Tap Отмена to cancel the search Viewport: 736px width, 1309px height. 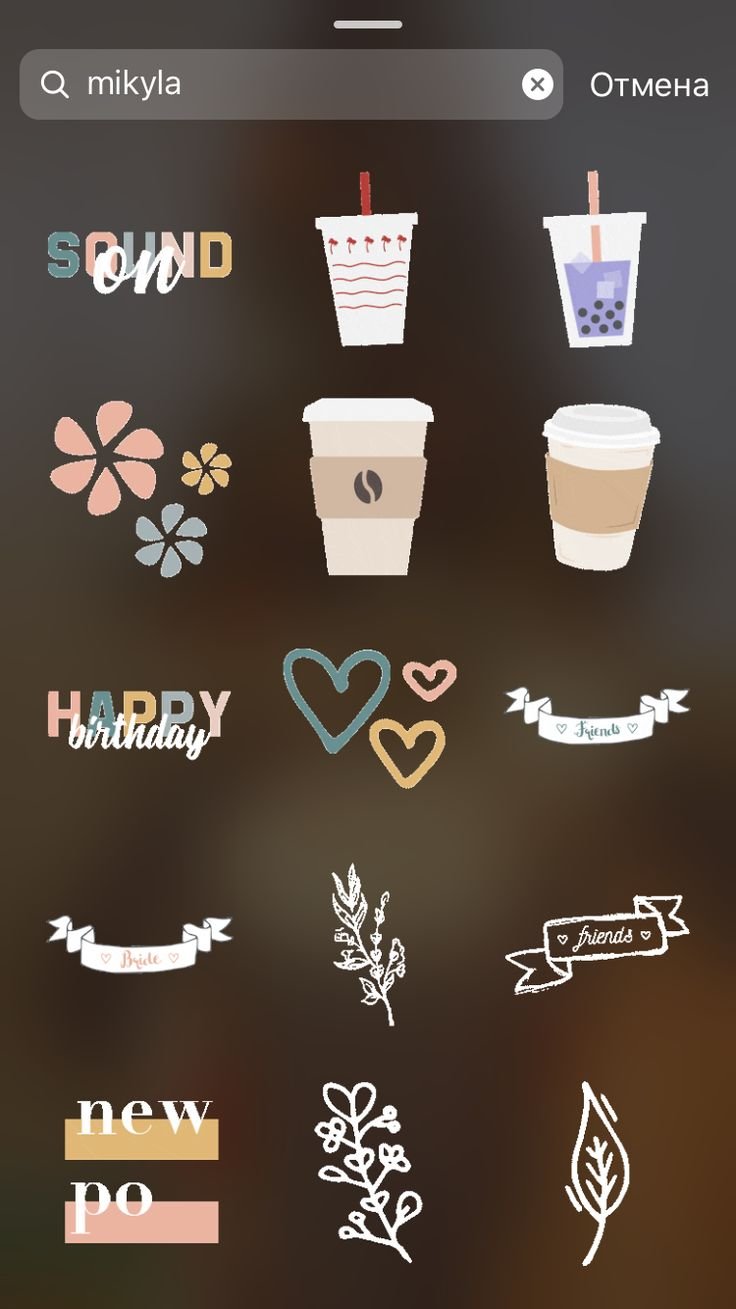(649, 85)
